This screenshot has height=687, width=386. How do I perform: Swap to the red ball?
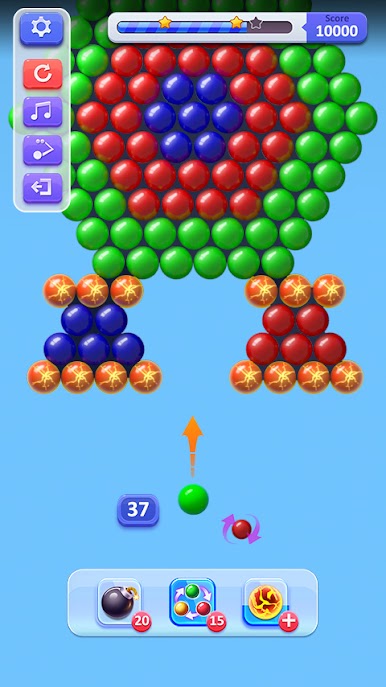241,529
